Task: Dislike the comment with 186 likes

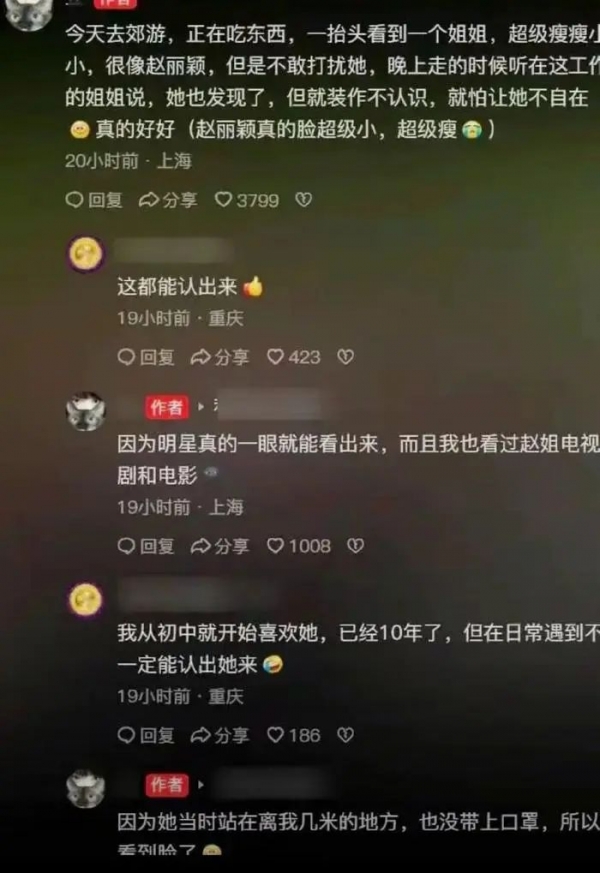Action: [x=345, y=735]
